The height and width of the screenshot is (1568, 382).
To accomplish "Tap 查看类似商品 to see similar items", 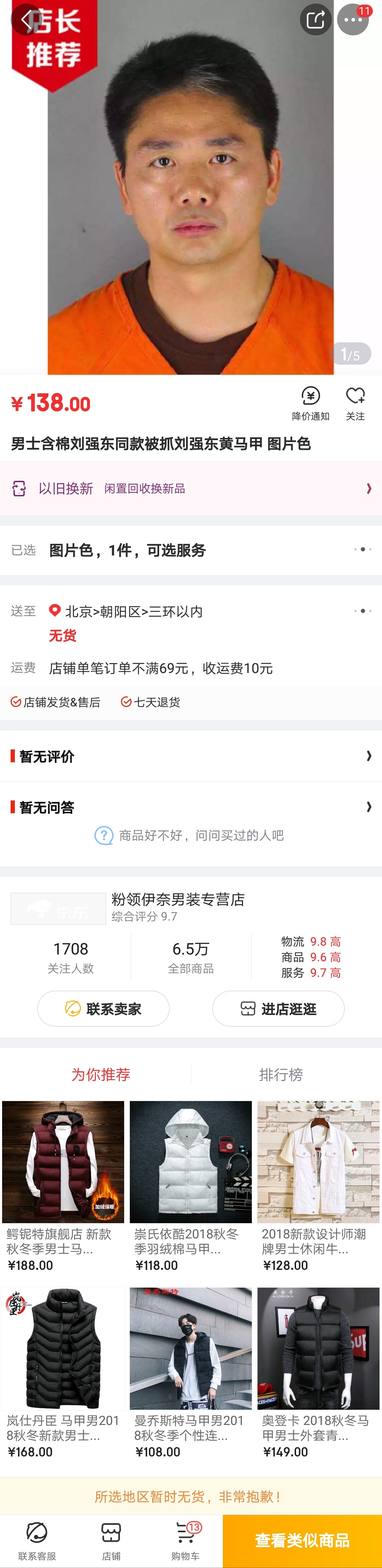I will (x=302, y=1541).
